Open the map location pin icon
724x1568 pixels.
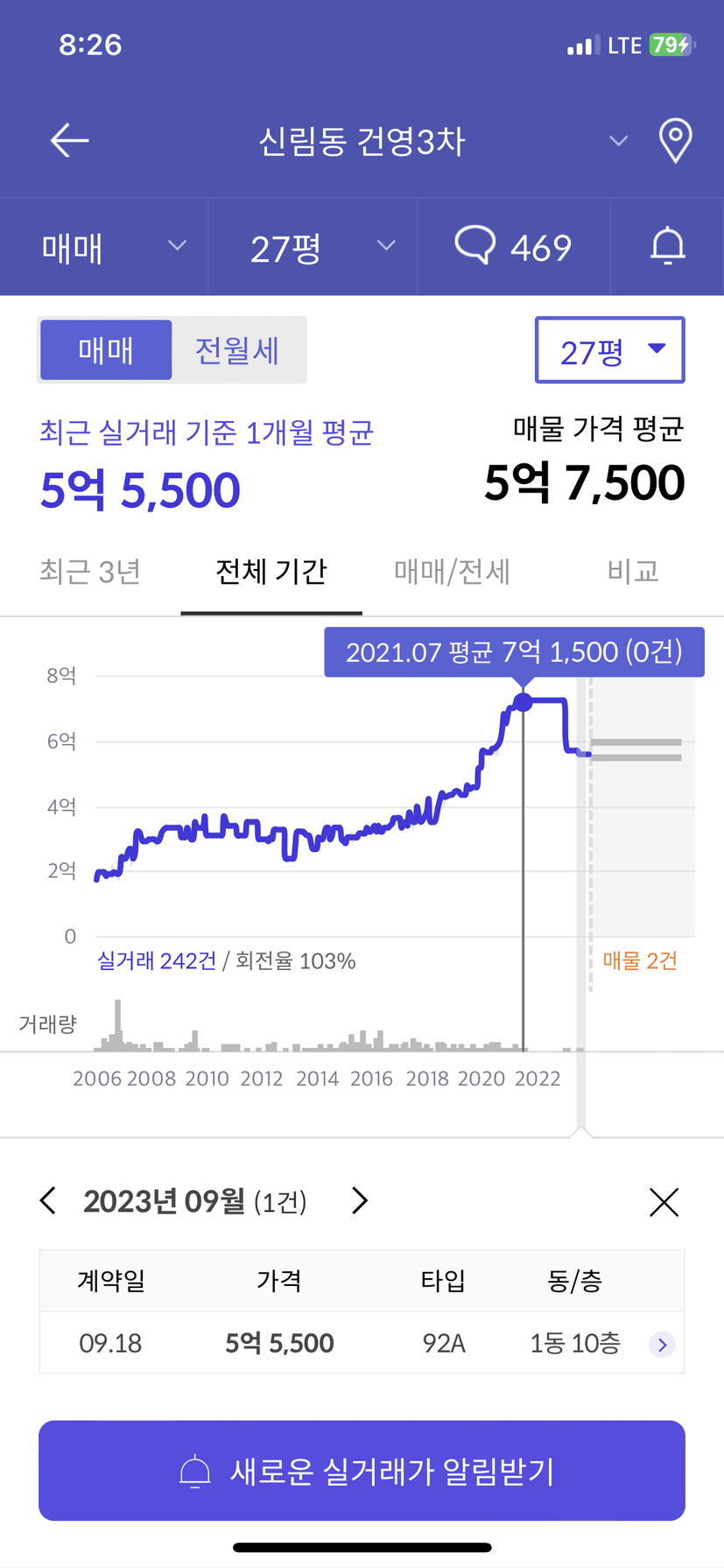pyautogui.click(x=675, y=140)
